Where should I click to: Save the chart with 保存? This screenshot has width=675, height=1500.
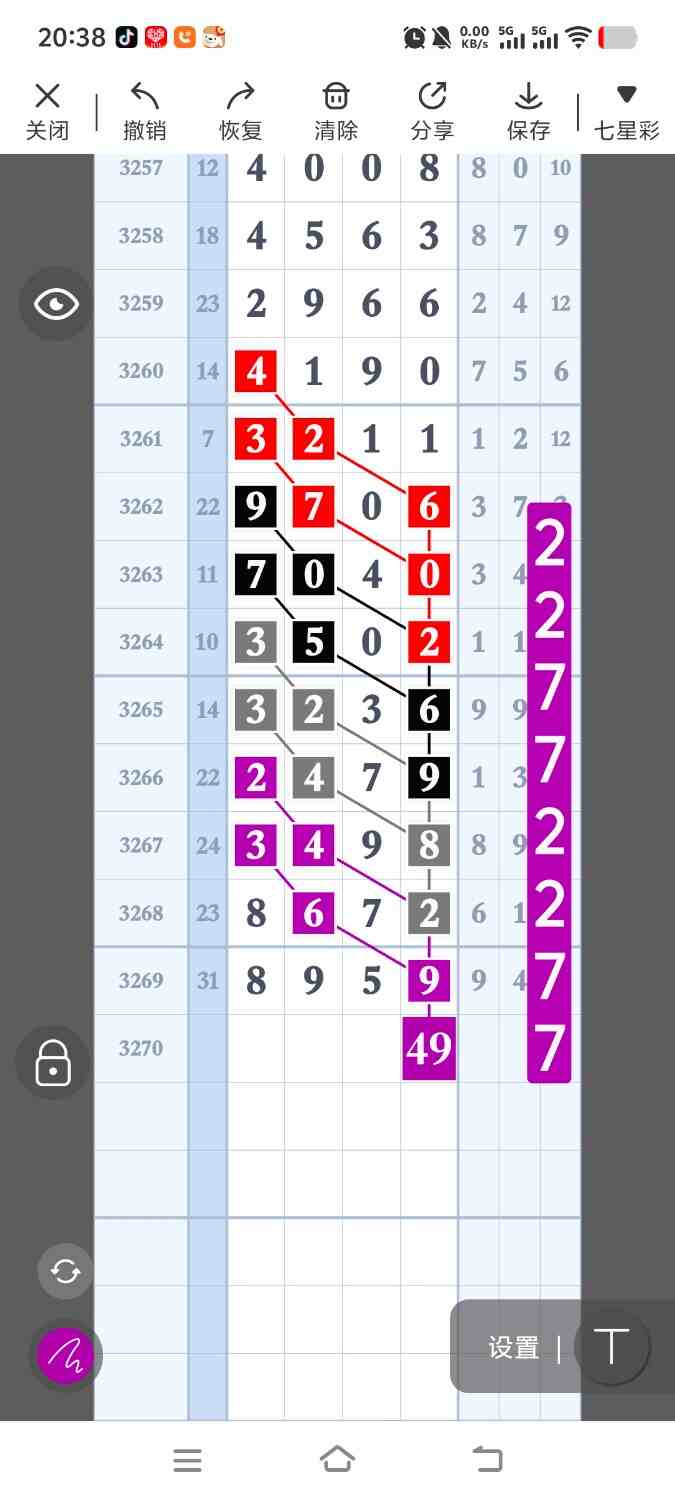click(528, 111)
